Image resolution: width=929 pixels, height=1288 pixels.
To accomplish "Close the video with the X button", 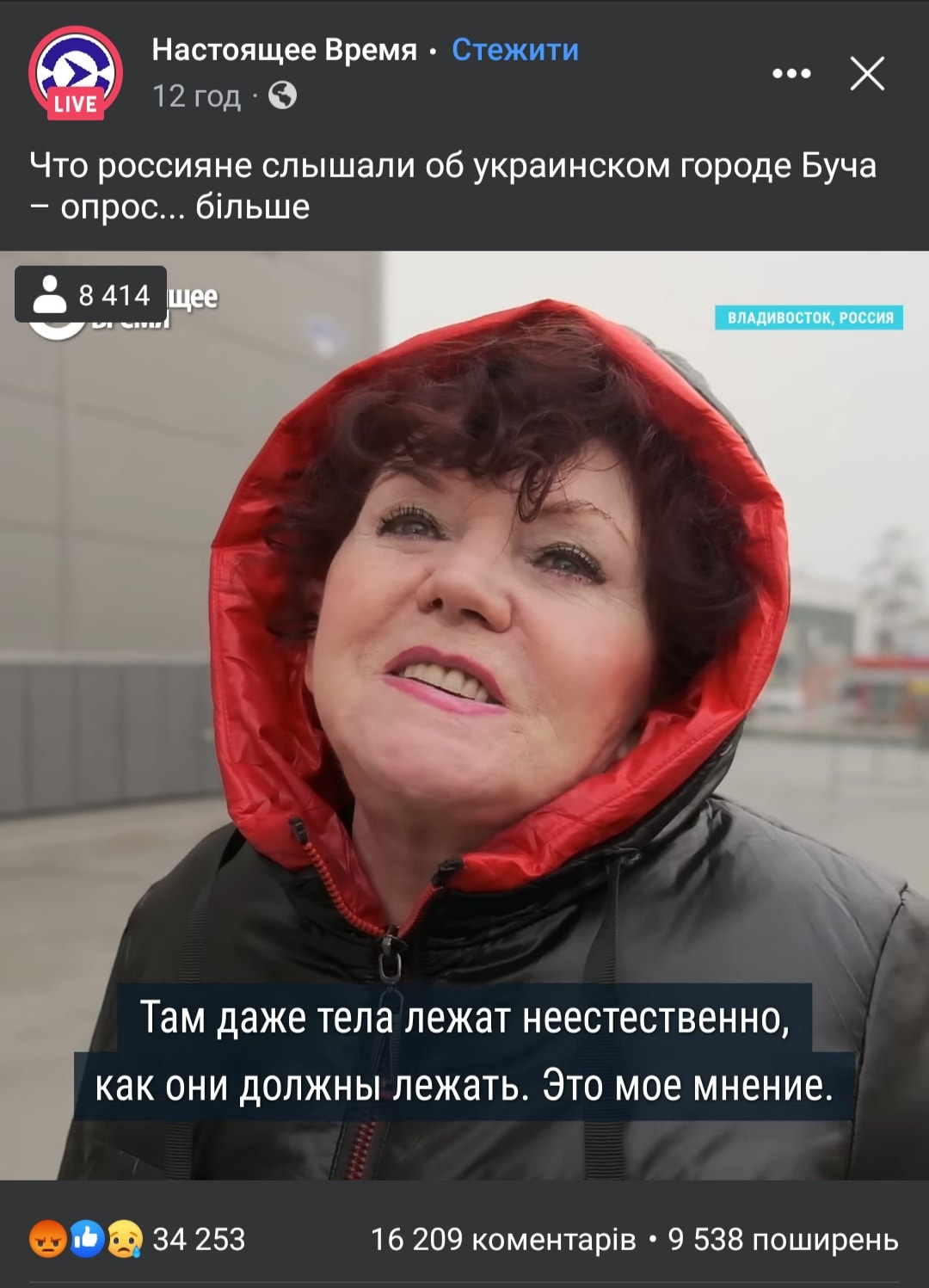I will 867,74.
